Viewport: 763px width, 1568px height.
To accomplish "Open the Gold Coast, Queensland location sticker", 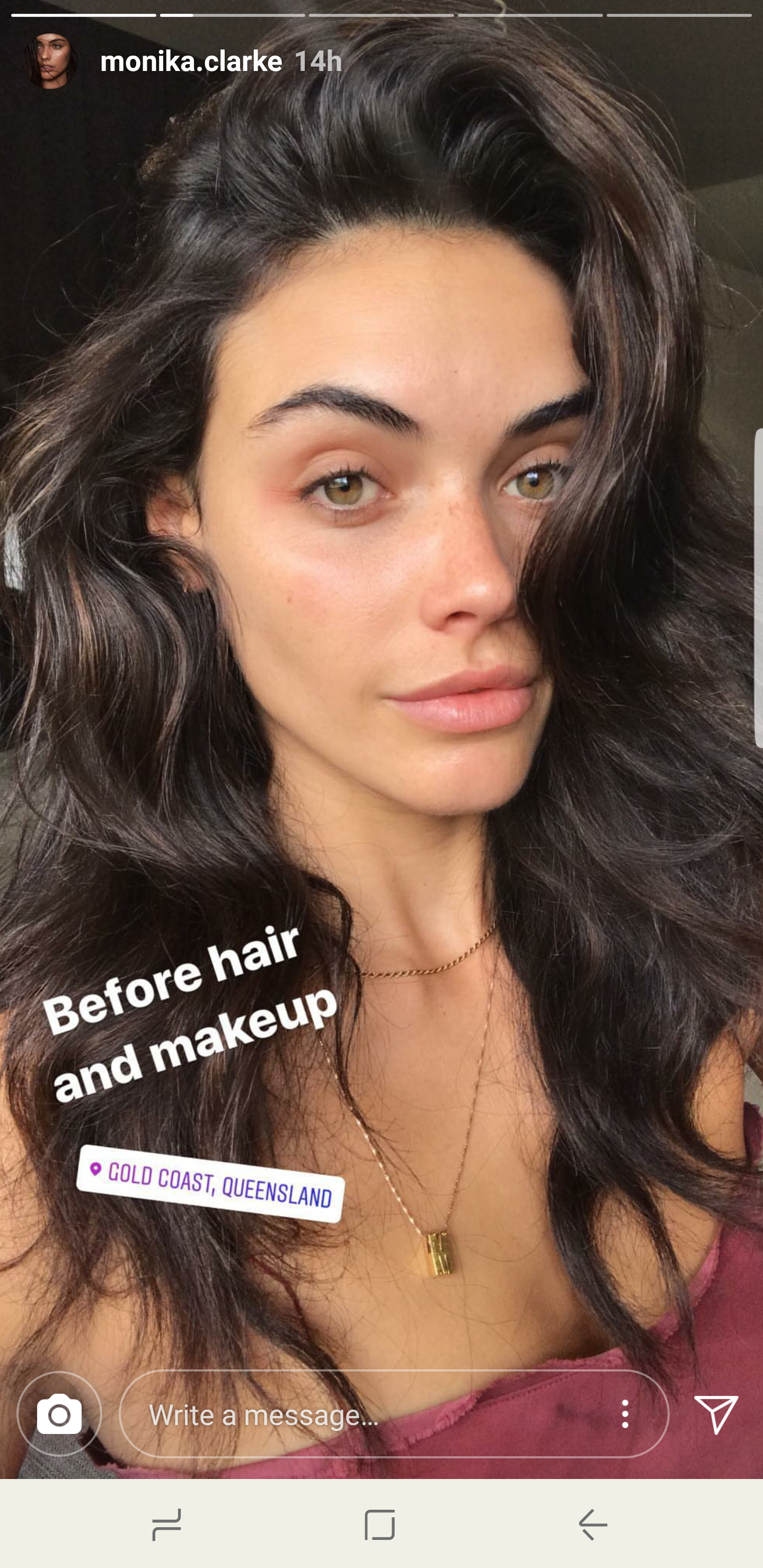I will [211, 1184].
